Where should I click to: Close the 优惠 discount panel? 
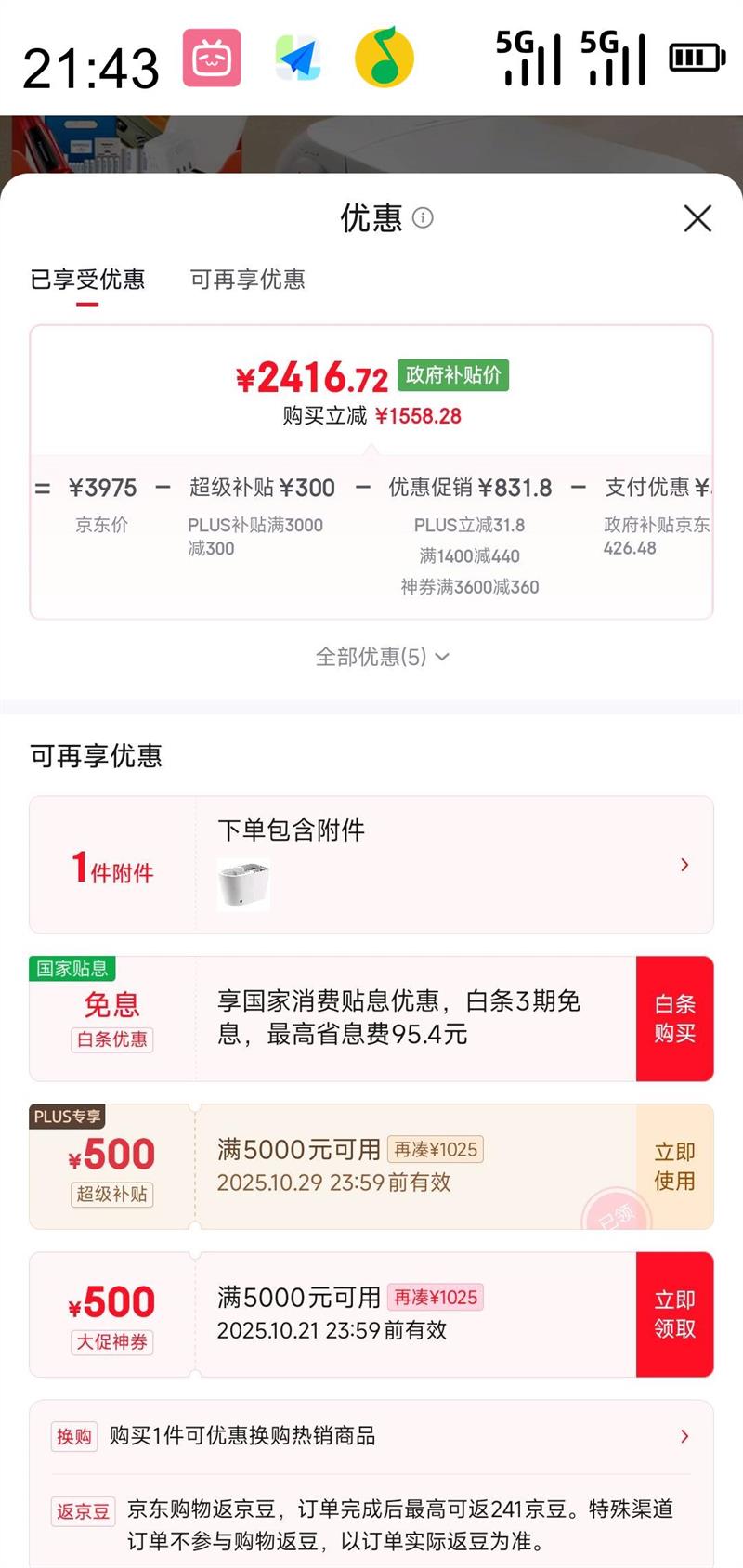pos(697,218)
